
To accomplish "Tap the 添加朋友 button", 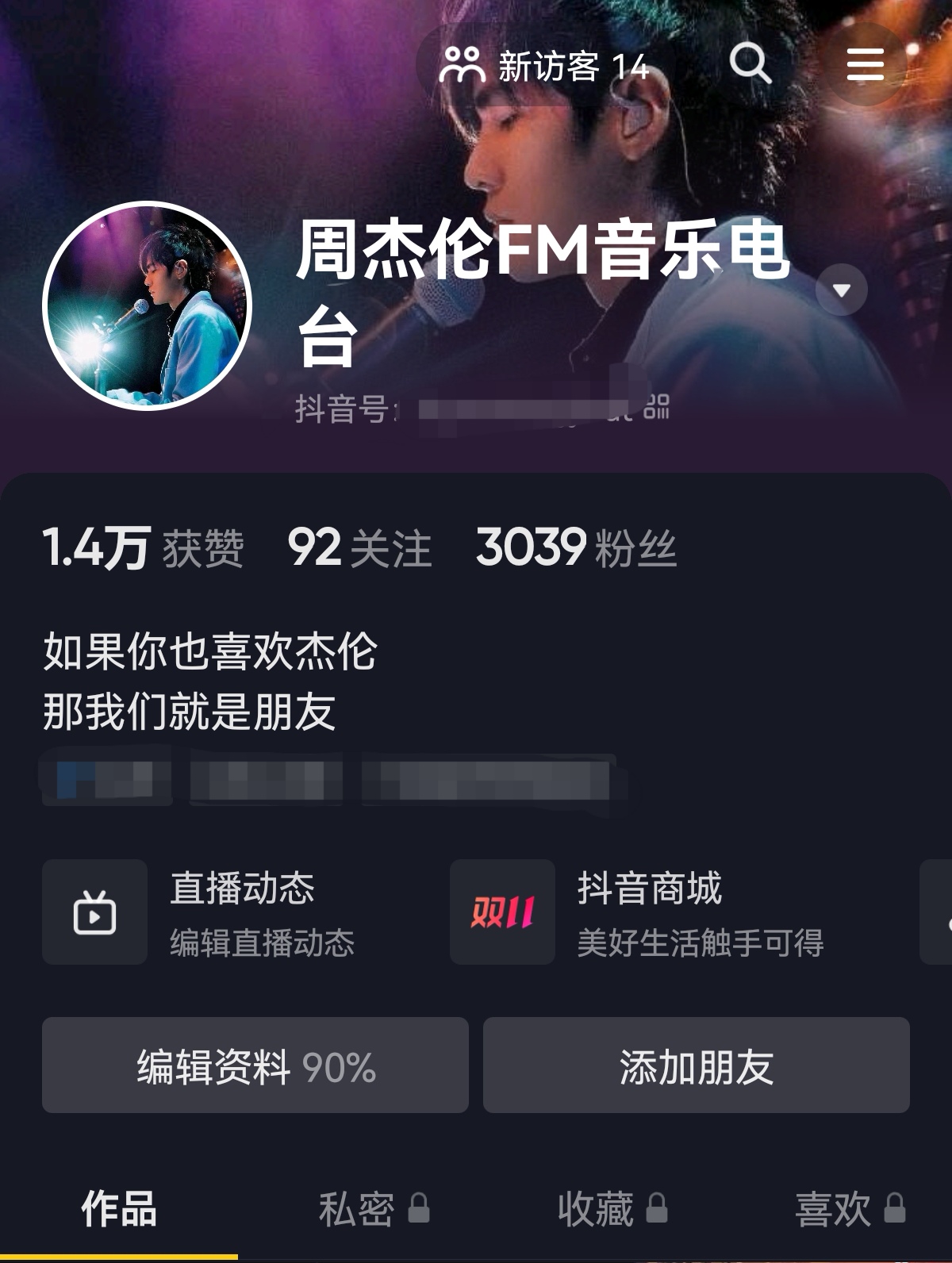I will (x=696, y=1065).
